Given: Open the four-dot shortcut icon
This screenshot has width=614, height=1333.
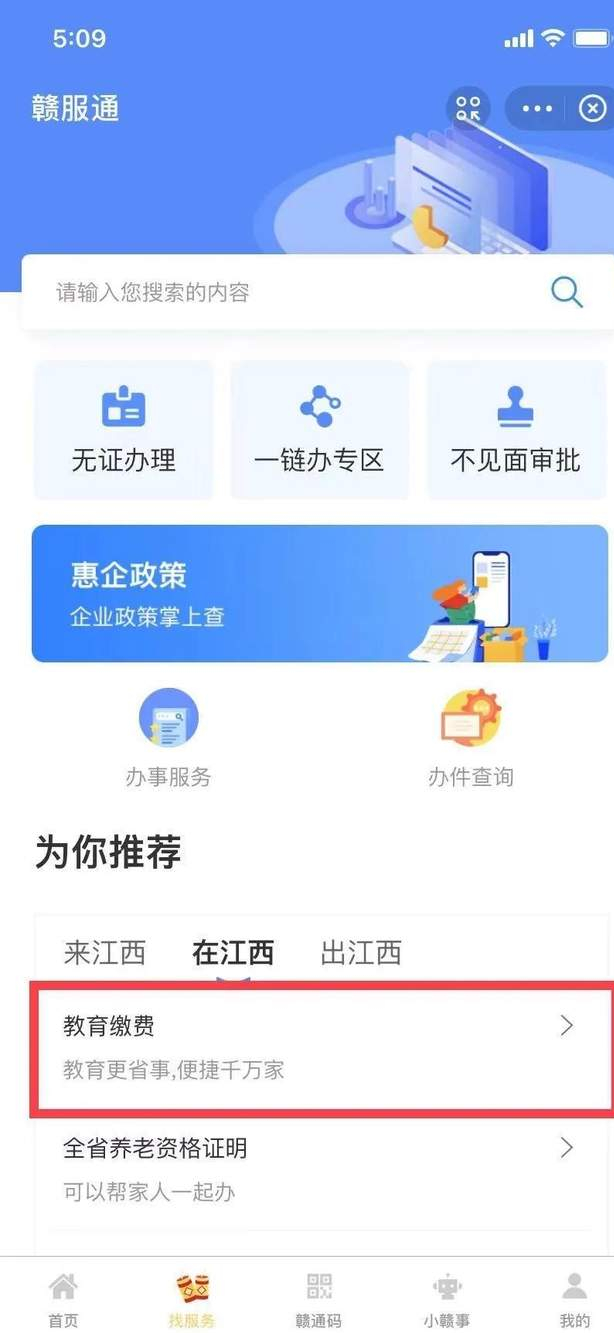Looking at the screenshot, I should point(468,108).
